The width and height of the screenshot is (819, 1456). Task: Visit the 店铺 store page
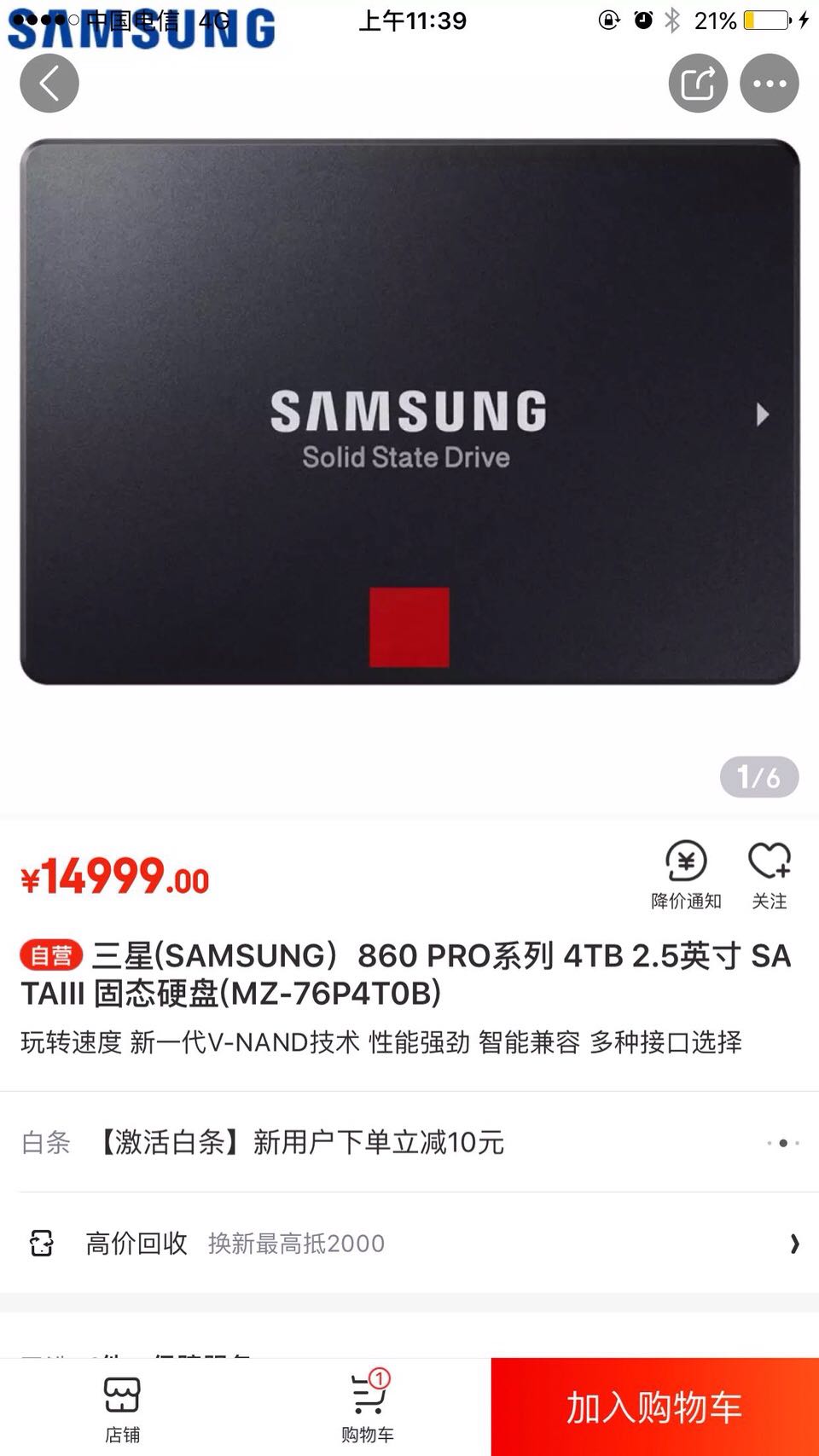pyautogui.click(x=122, y=1408)
